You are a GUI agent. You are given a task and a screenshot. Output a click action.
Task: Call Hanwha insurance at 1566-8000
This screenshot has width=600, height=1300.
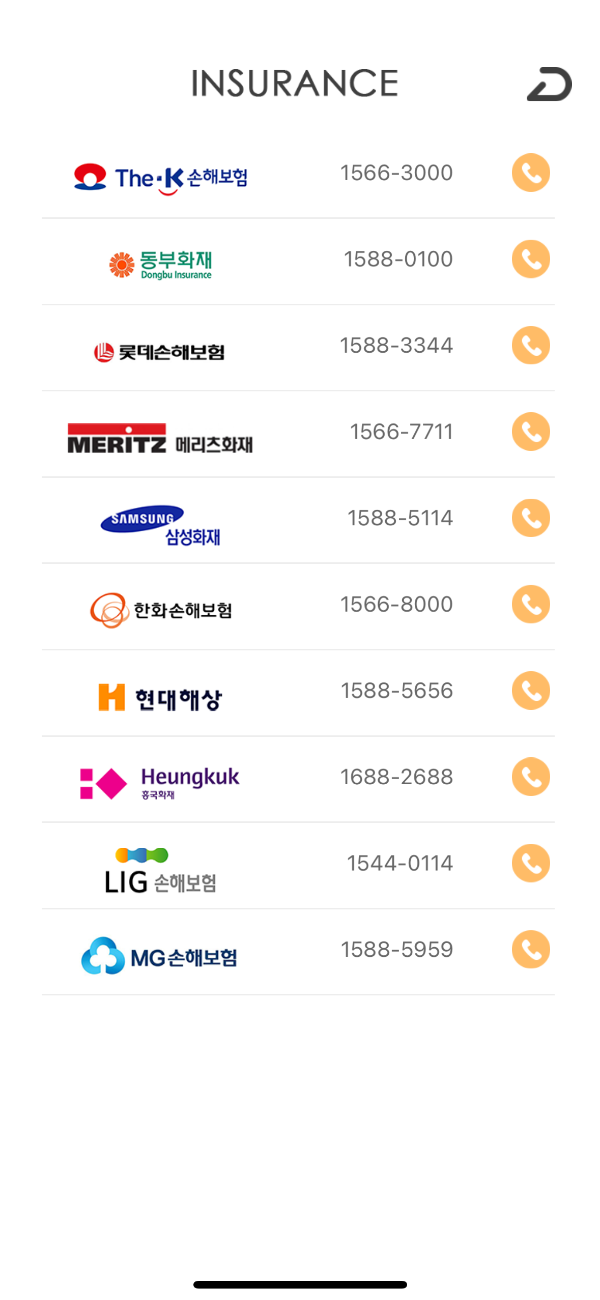tap(531, 604)
